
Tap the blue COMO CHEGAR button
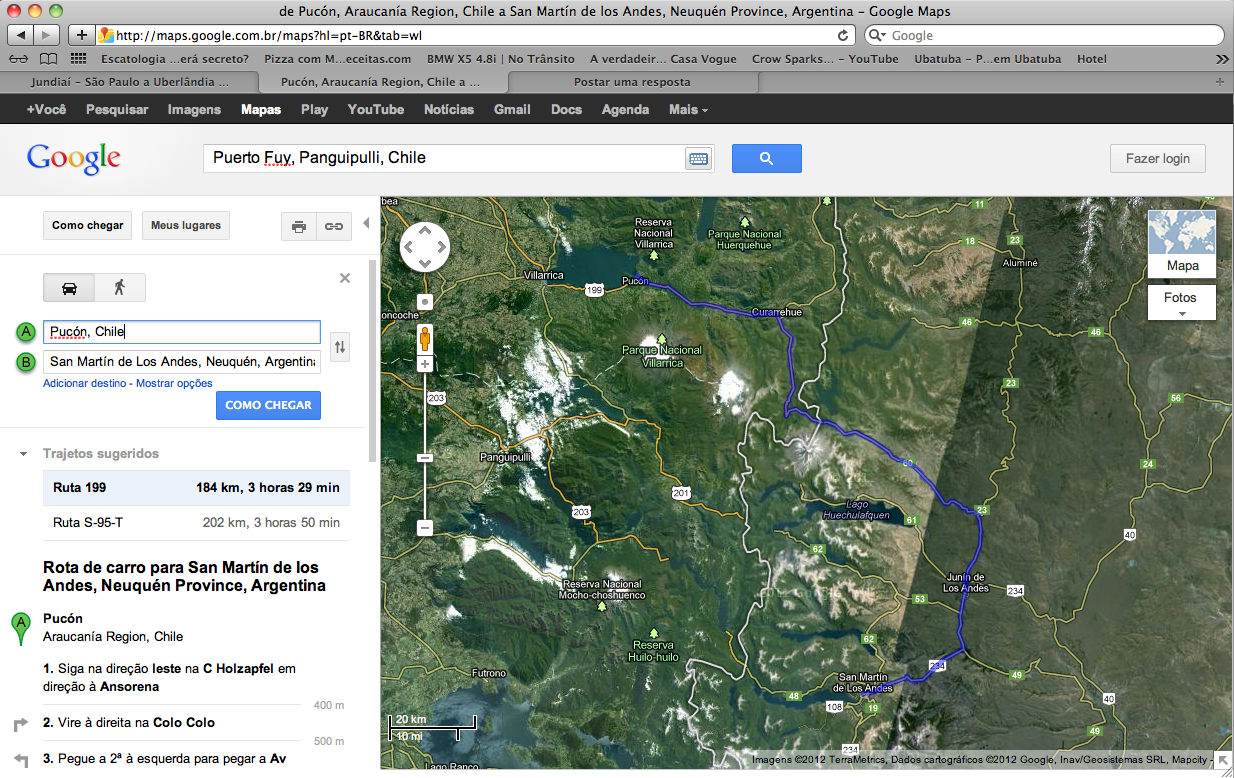click(x=268, y=405)
